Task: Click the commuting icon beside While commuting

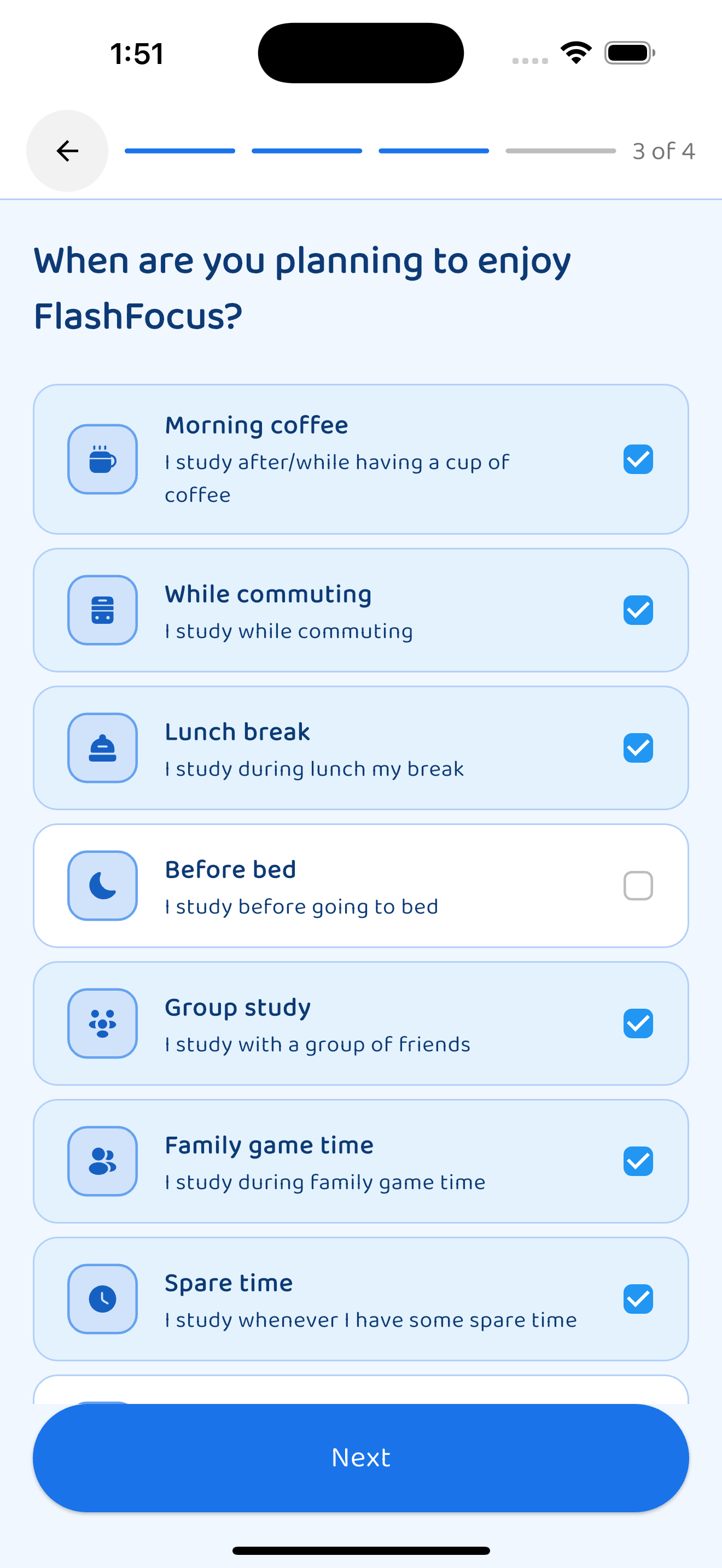Action: tap(102, 610)
